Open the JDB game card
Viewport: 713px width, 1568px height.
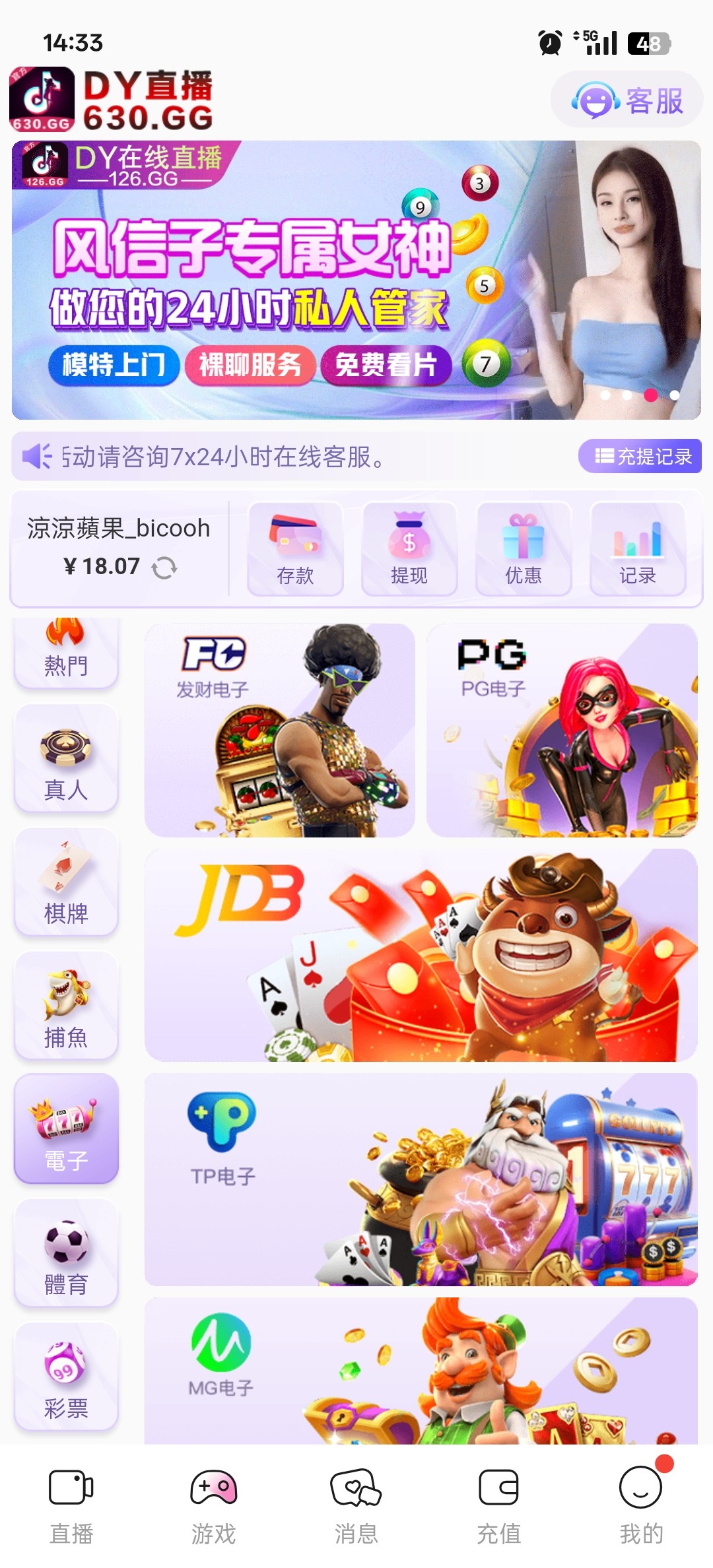click(x=421, y=955)
